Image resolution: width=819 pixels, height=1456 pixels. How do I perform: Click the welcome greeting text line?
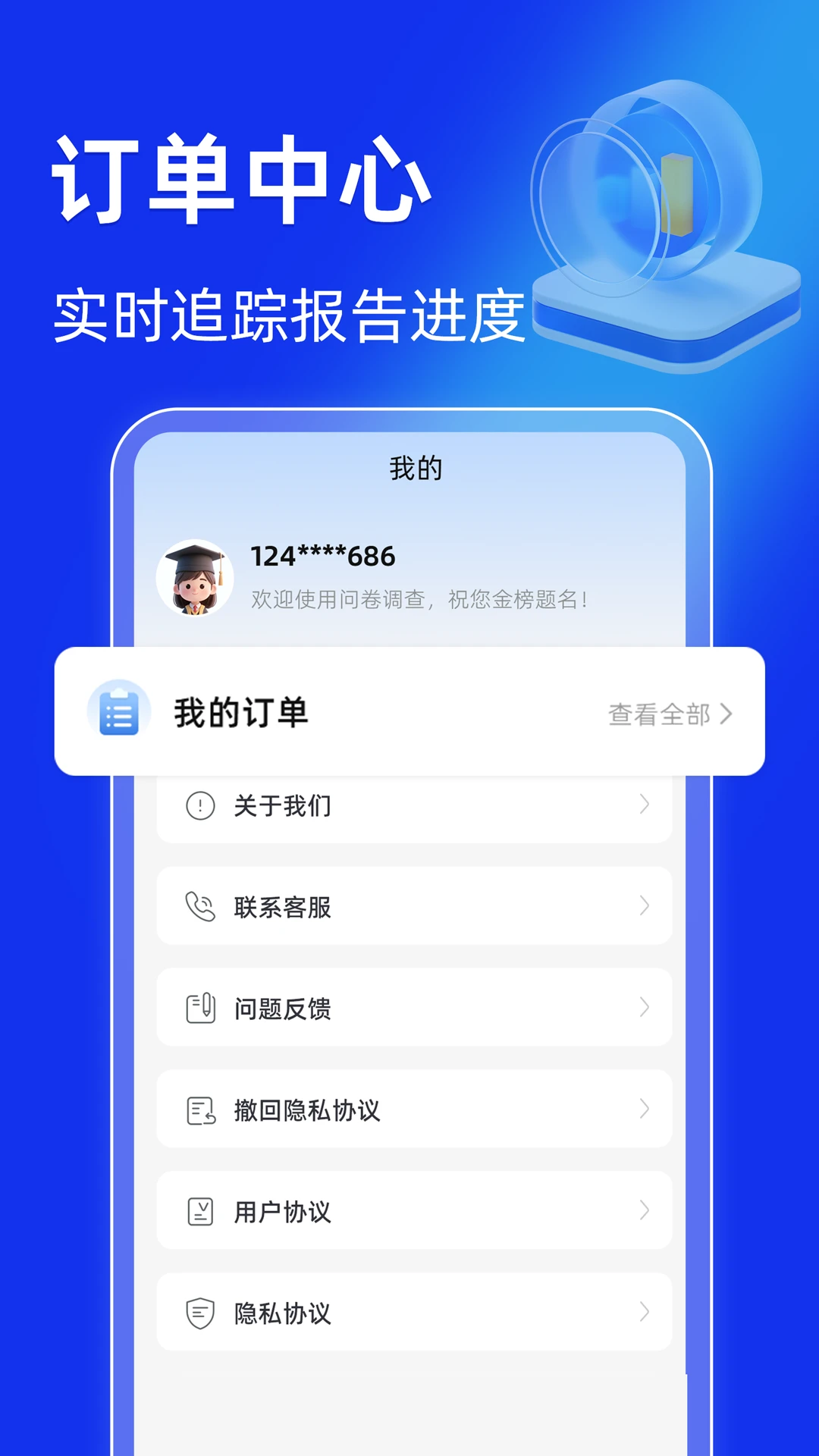pyautogui.click(x=419, y=598)
